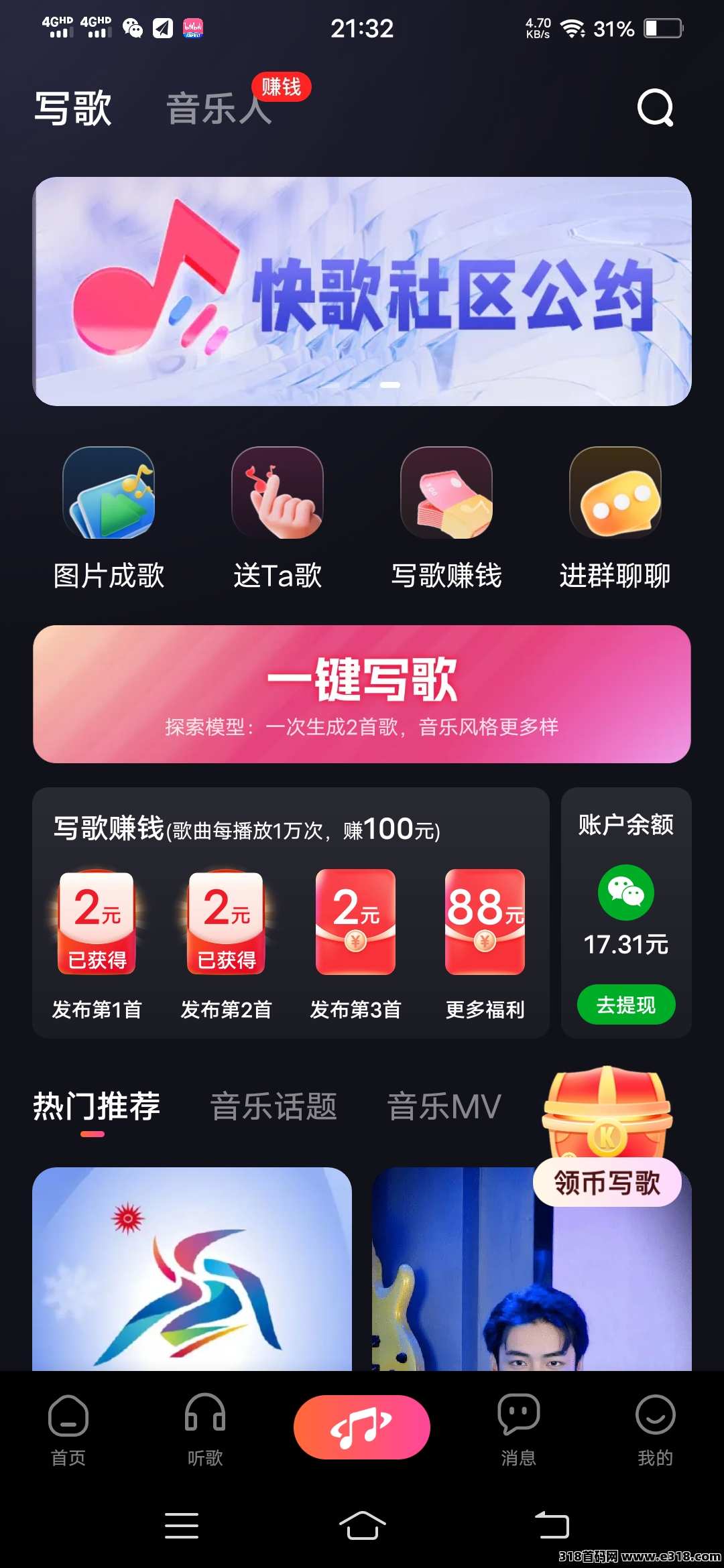The width and height of the screenshot is (724, 1568).
Task: Tap 去提现 to withdraw balance
Action: [625, 1004]
